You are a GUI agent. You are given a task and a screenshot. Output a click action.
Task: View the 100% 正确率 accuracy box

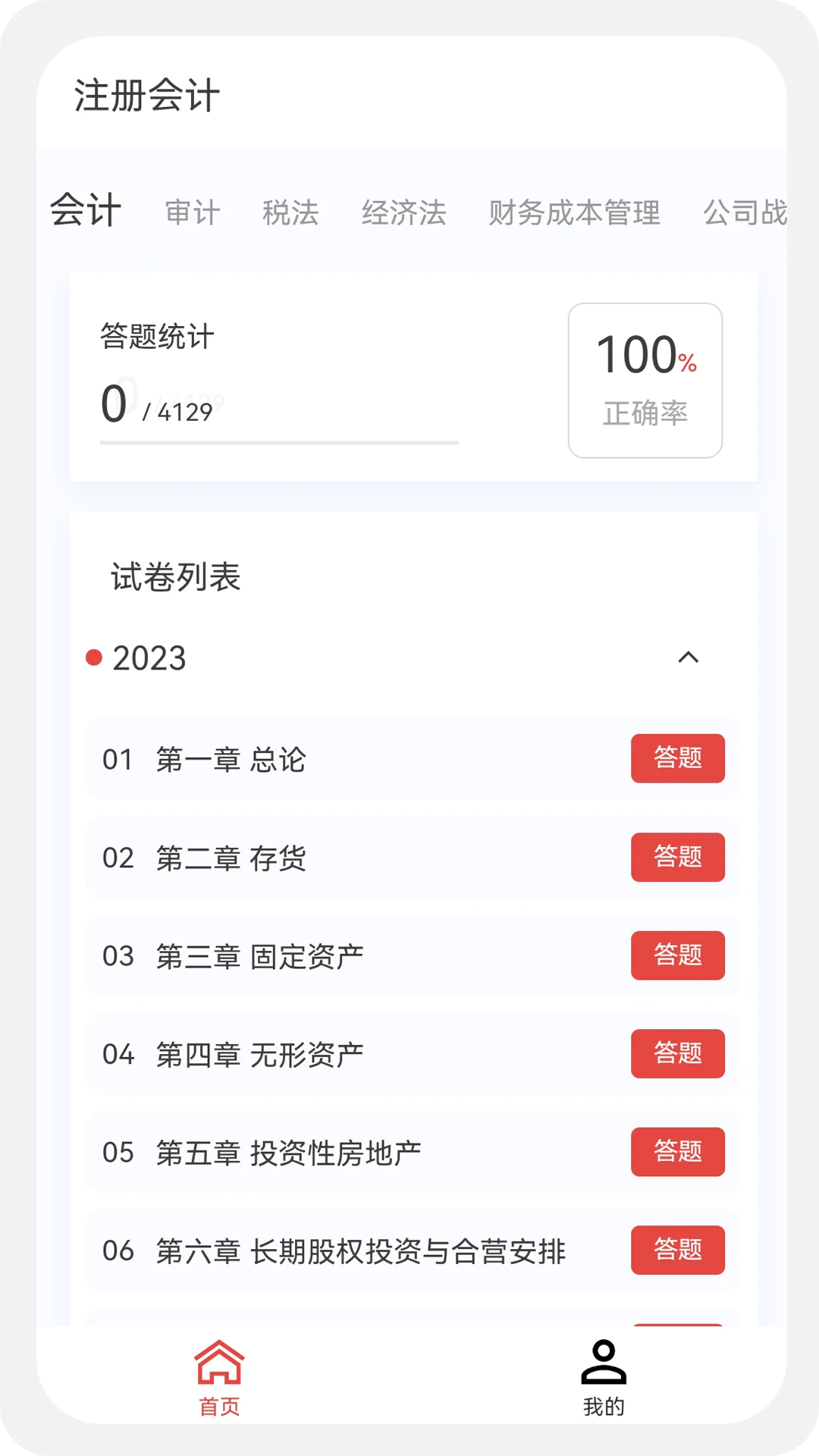coord(644,377)
